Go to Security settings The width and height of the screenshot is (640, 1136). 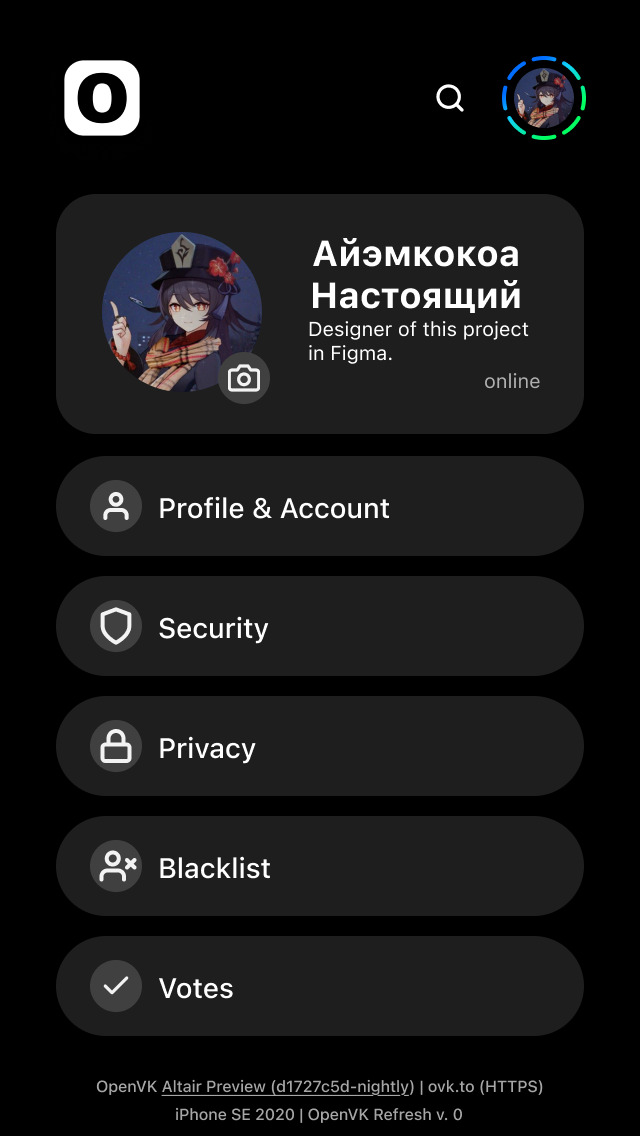point(320,627)
